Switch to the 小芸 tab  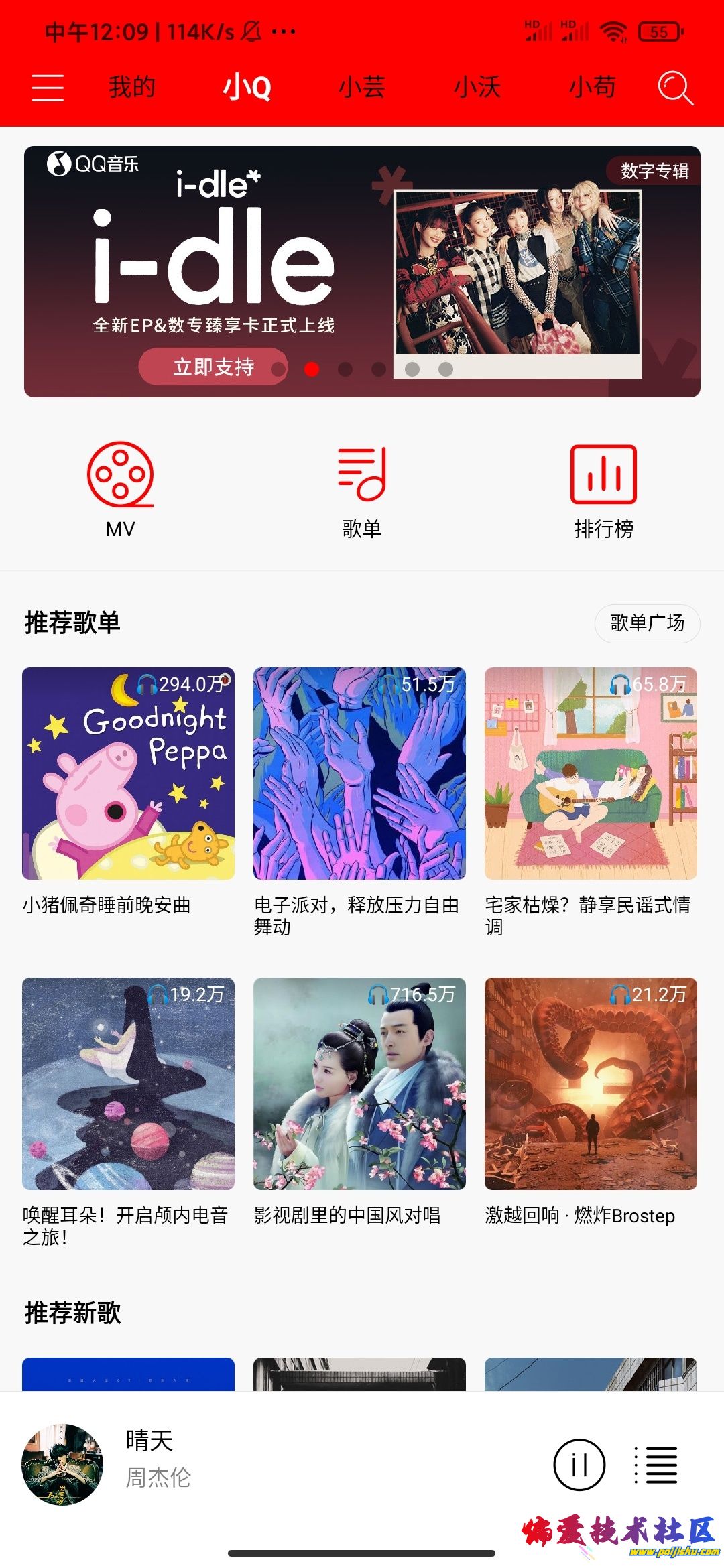pos(362,88)
